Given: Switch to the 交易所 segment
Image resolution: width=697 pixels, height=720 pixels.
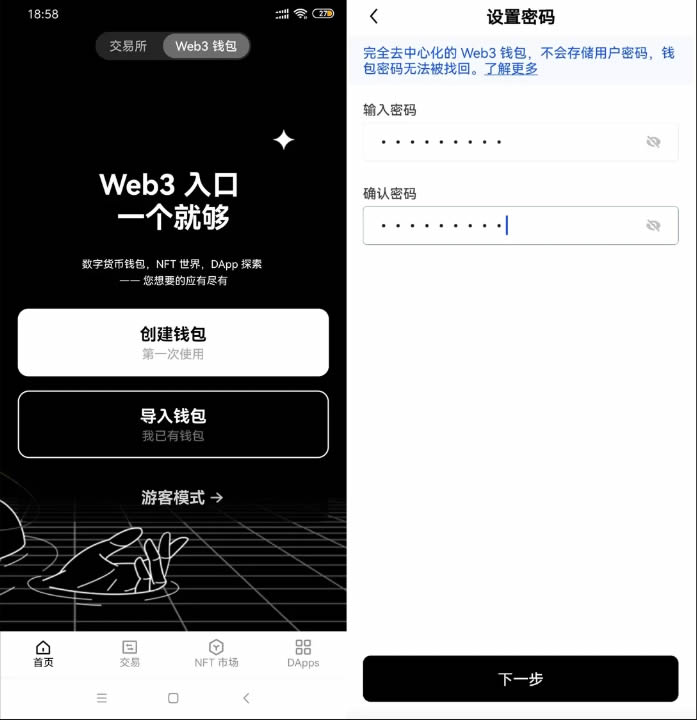Looking at the screenshot, I should pyautogui.click(x=128, y=46).
